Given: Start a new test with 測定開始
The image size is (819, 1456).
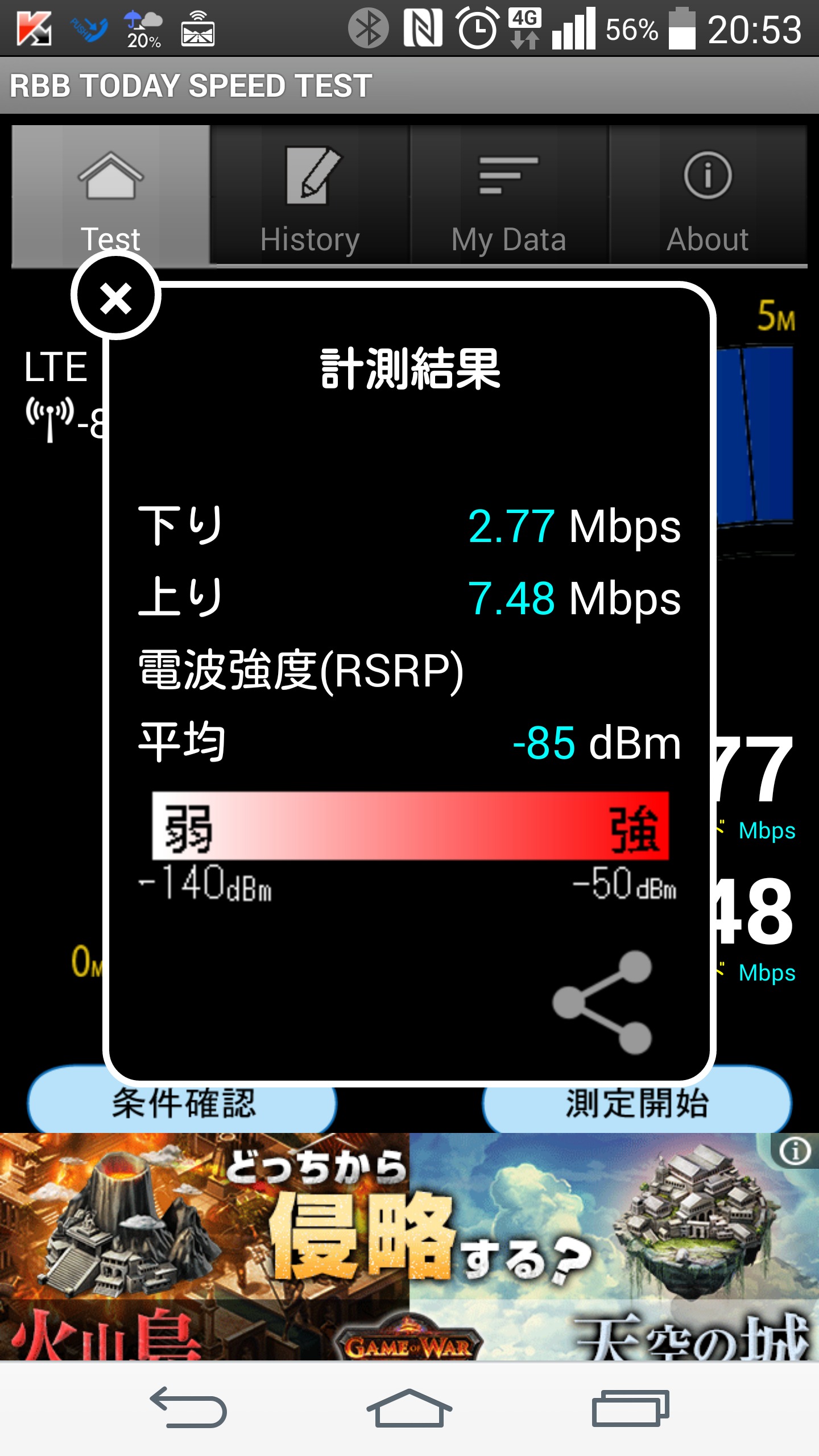Looking at the screenshot, I should (637, 1105).
